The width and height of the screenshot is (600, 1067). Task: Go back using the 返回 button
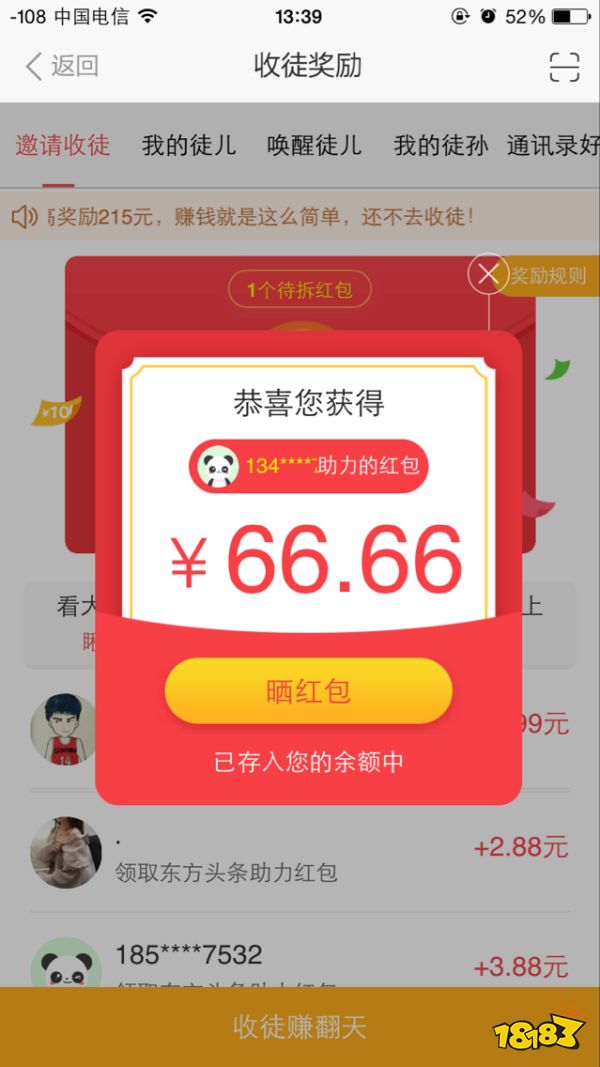click(x=62, y=66)
